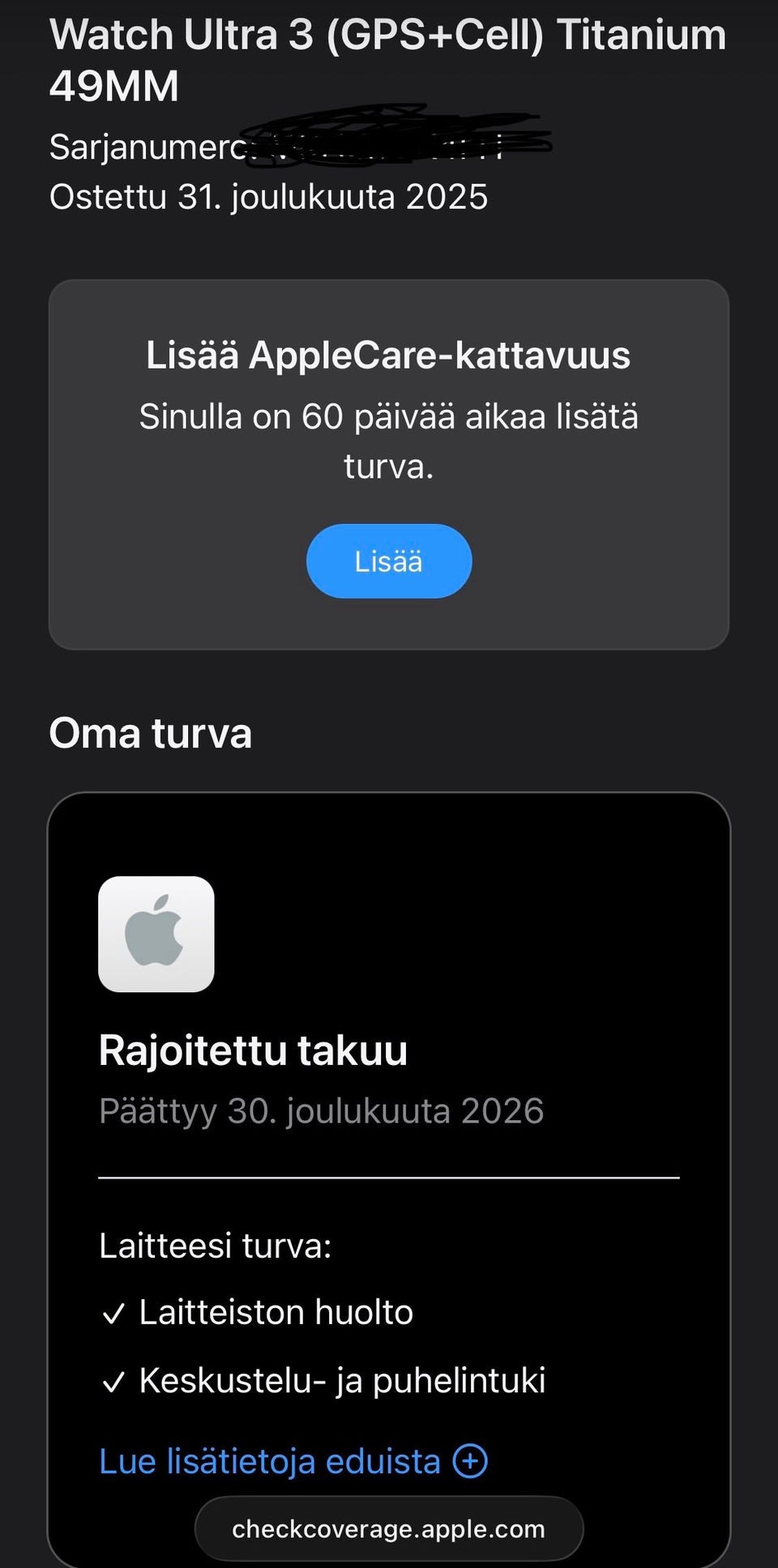Toggle Keskustelu- ja puhelintuki coverage item
This screenshot has height=1568, width=778.
click(342, 1381)
